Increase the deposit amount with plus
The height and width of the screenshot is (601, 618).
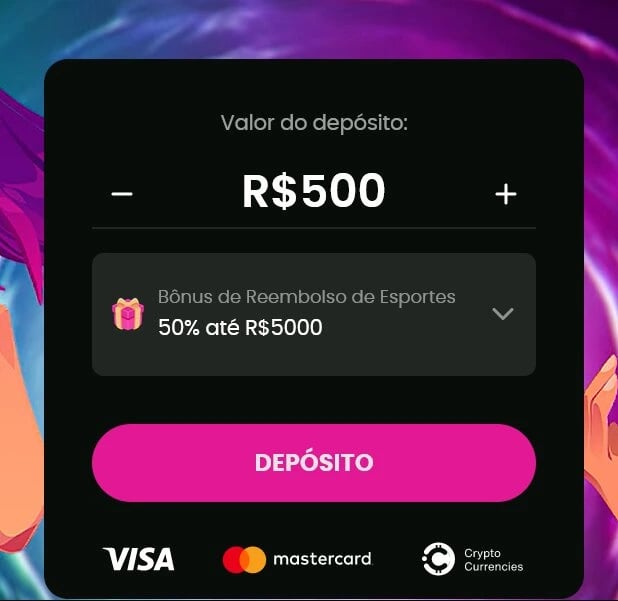pyautogui.click(x=506, y=194)
